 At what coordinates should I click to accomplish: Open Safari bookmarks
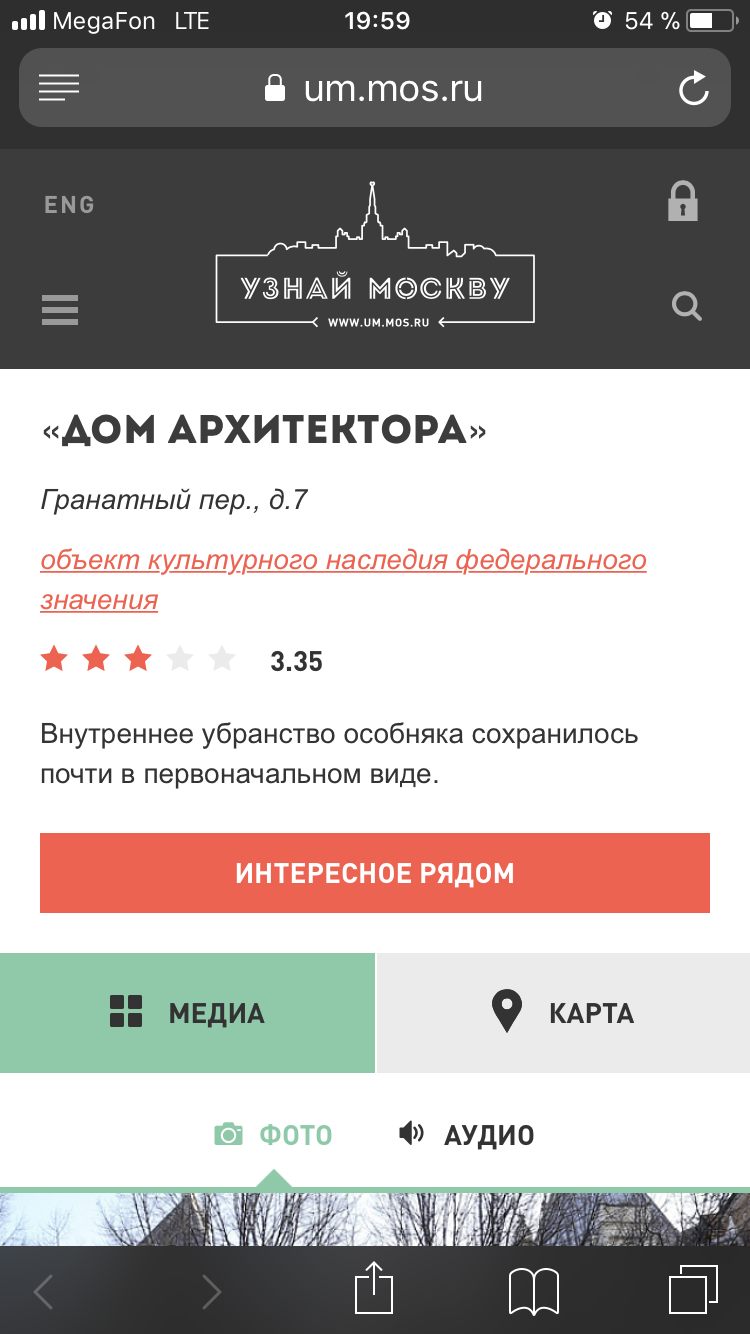533,1291
